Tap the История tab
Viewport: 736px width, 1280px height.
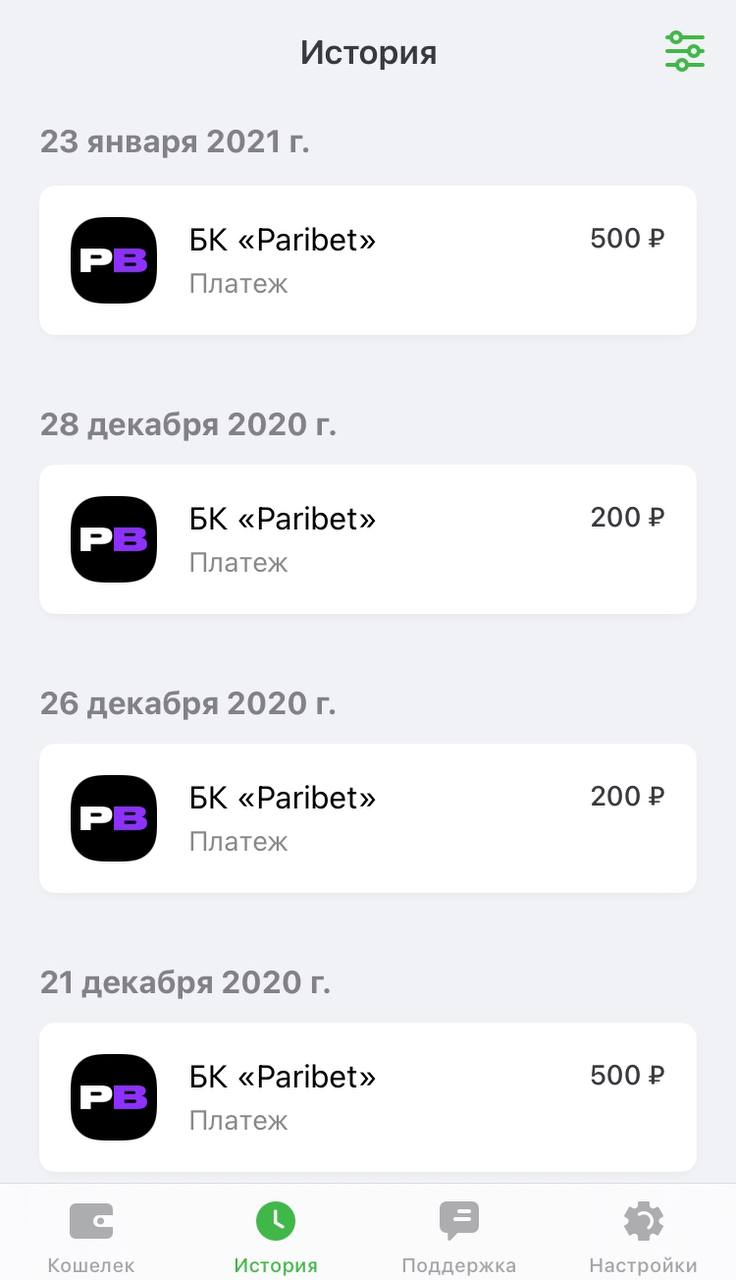pyautogui.click(x=275, y=1236)
